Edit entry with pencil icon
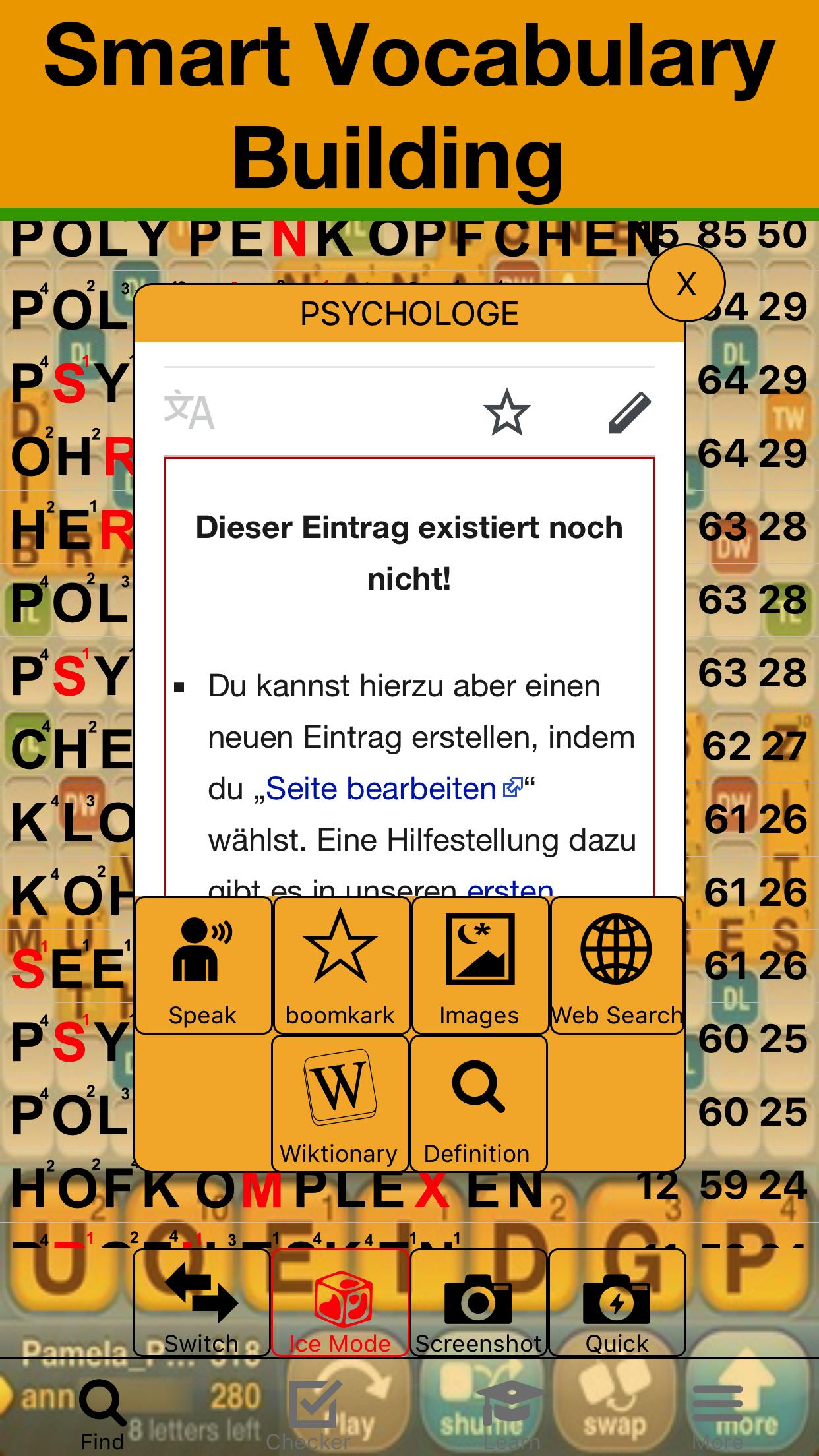This screenshot has height=1456, width=819. 629,413
